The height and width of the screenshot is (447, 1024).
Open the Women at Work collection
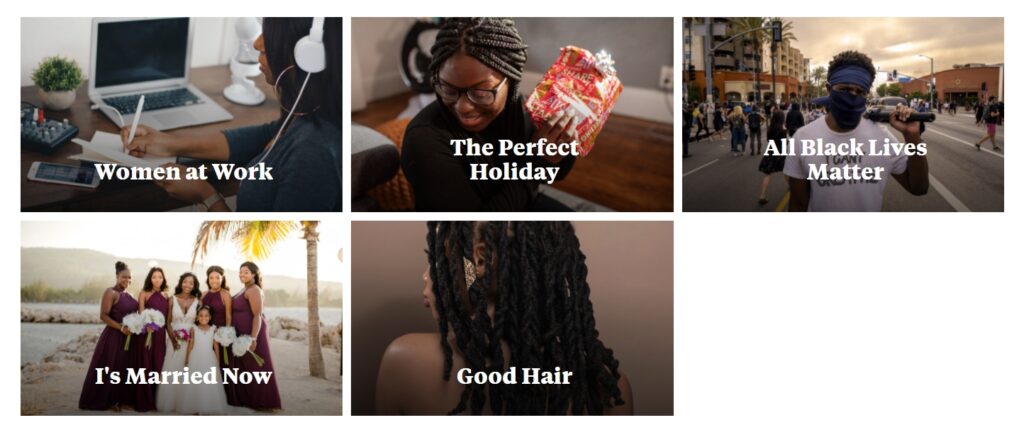pos(181,115)
